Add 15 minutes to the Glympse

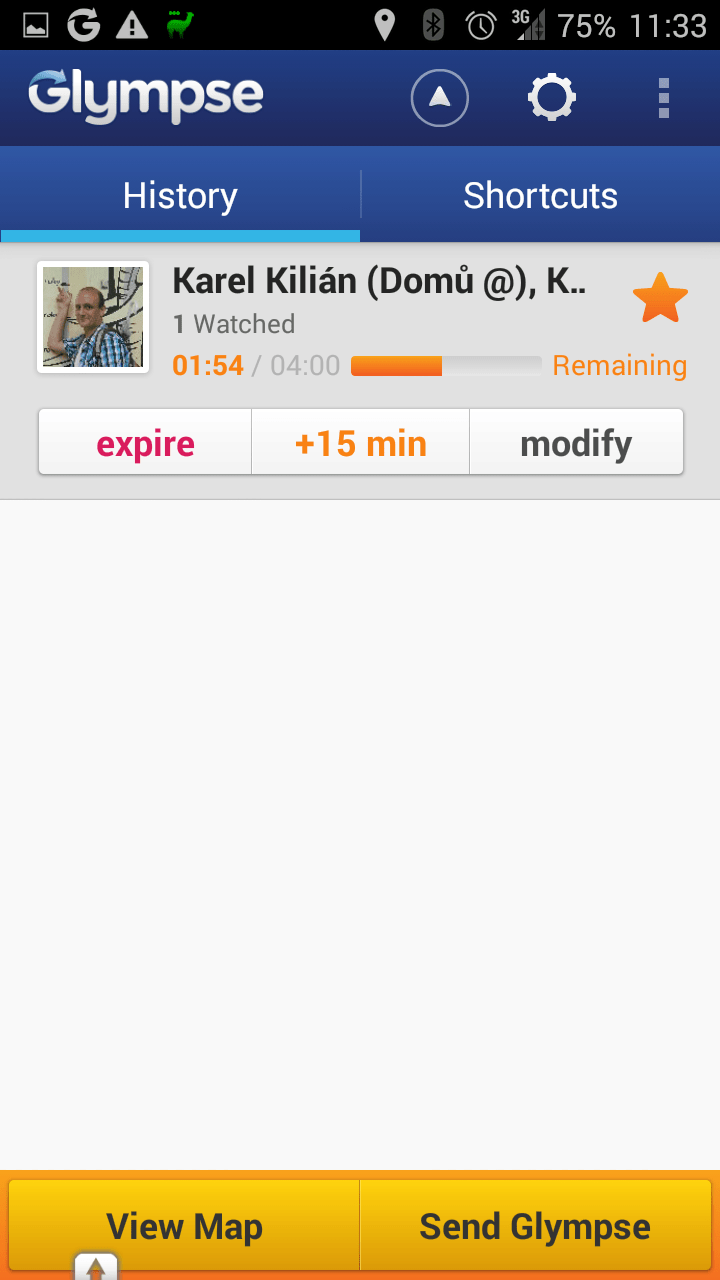(360, 443)
